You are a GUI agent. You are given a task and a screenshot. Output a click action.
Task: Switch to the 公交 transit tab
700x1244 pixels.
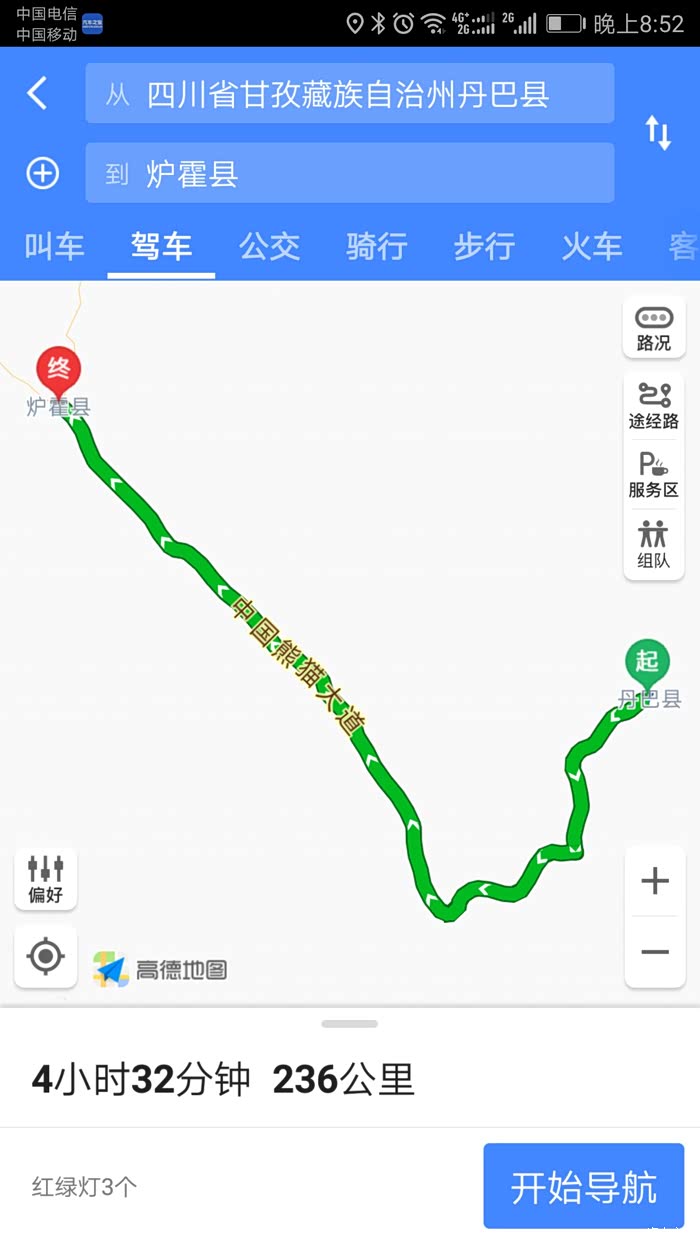coord(269,246)
